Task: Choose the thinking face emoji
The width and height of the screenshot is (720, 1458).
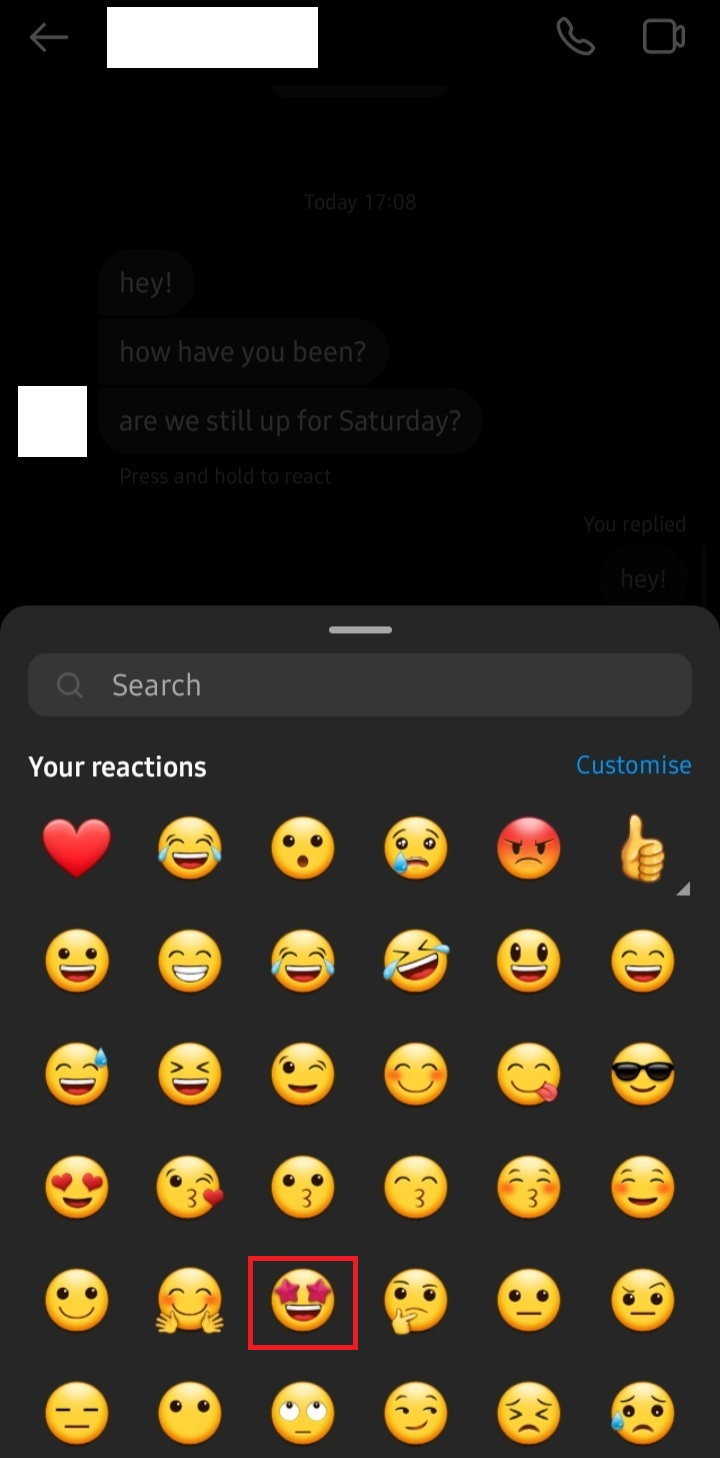Action: point(416,1301)
